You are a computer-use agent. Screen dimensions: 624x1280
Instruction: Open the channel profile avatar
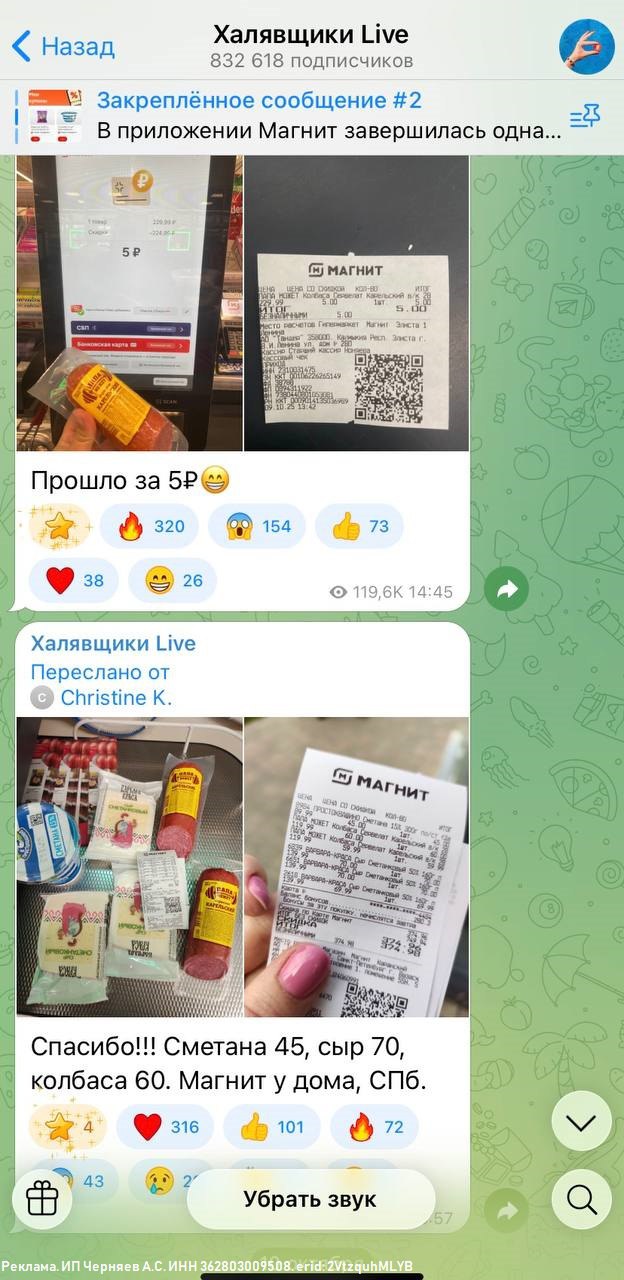pyautogui.click(x=586, y=46)
